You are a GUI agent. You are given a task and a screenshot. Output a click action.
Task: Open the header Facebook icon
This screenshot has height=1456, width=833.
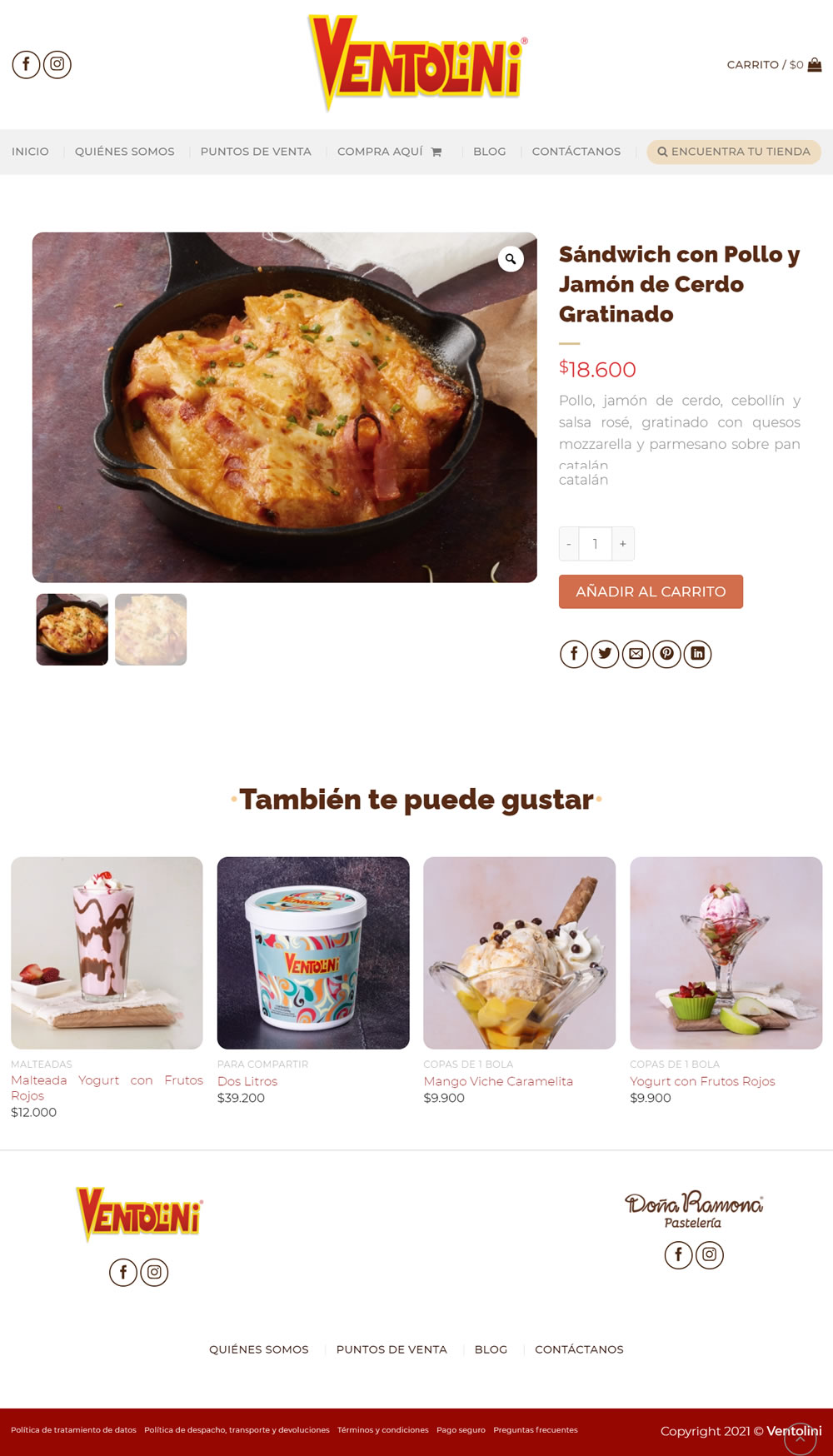pyautogui.click(x=26, y=64)
